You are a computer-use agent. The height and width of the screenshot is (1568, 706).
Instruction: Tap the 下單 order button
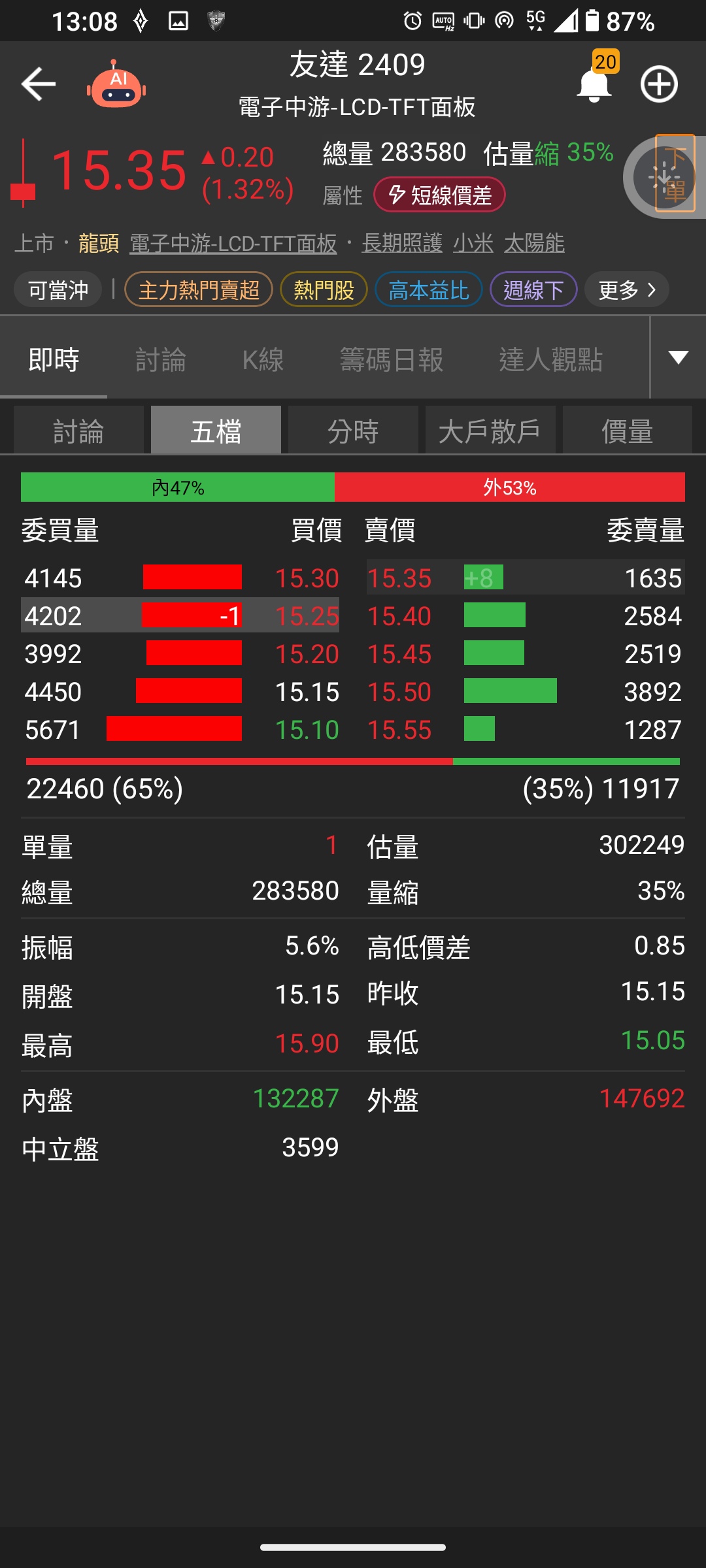coord(673,174)
